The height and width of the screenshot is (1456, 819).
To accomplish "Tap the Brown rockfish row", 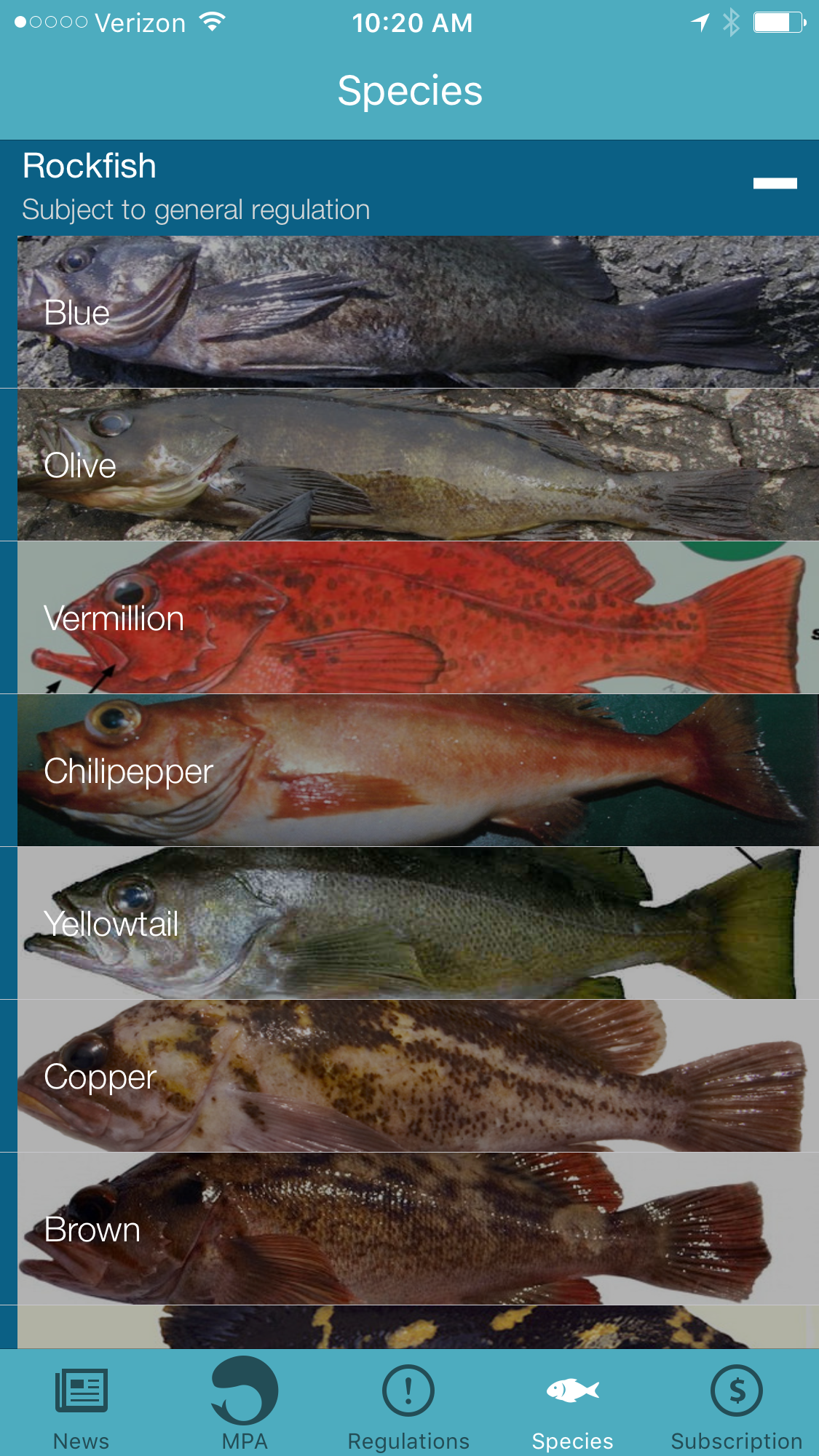I will point(417,1229).
